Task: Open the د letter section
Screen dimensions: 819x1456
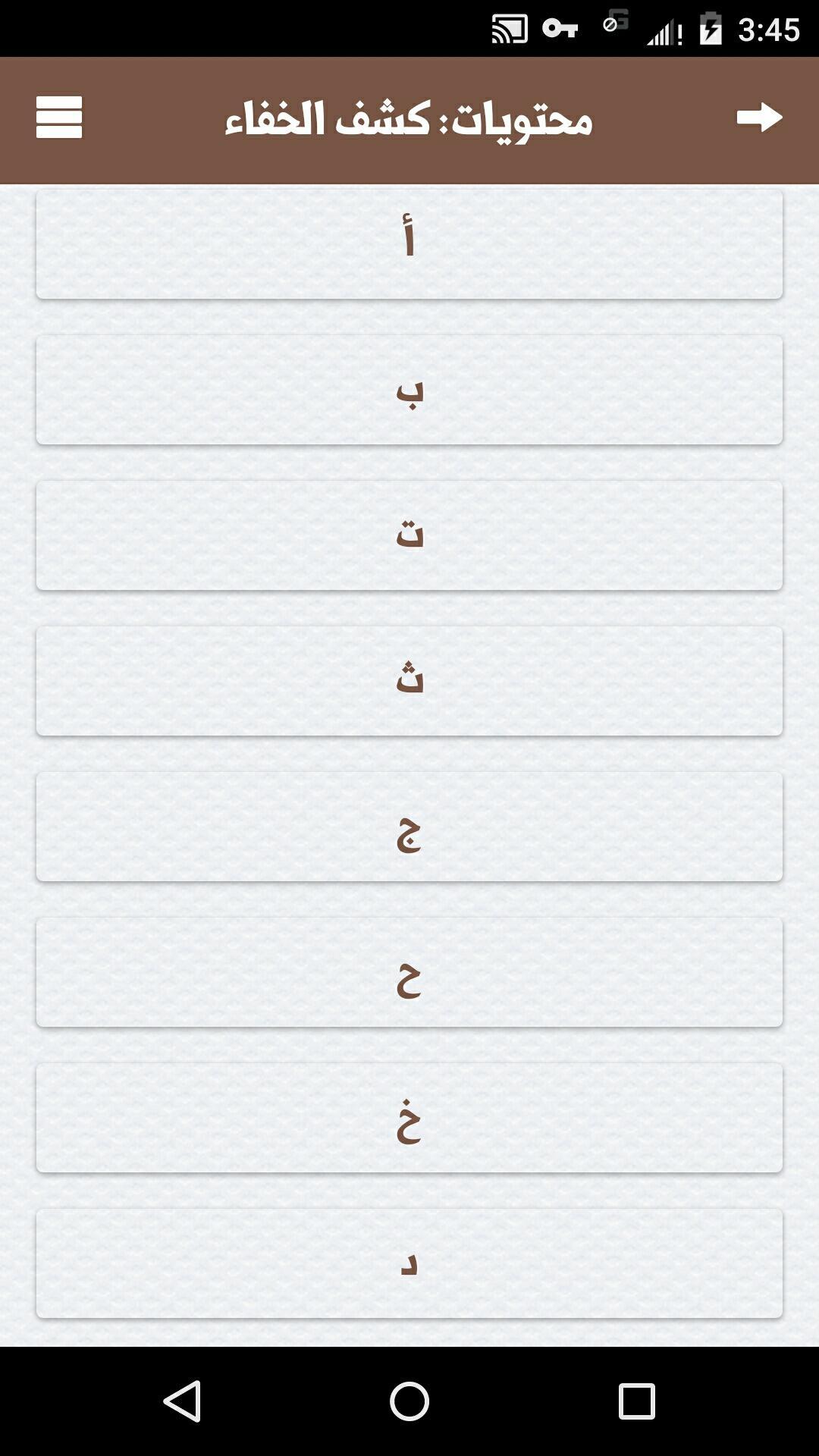Action: pos(409,1263)
